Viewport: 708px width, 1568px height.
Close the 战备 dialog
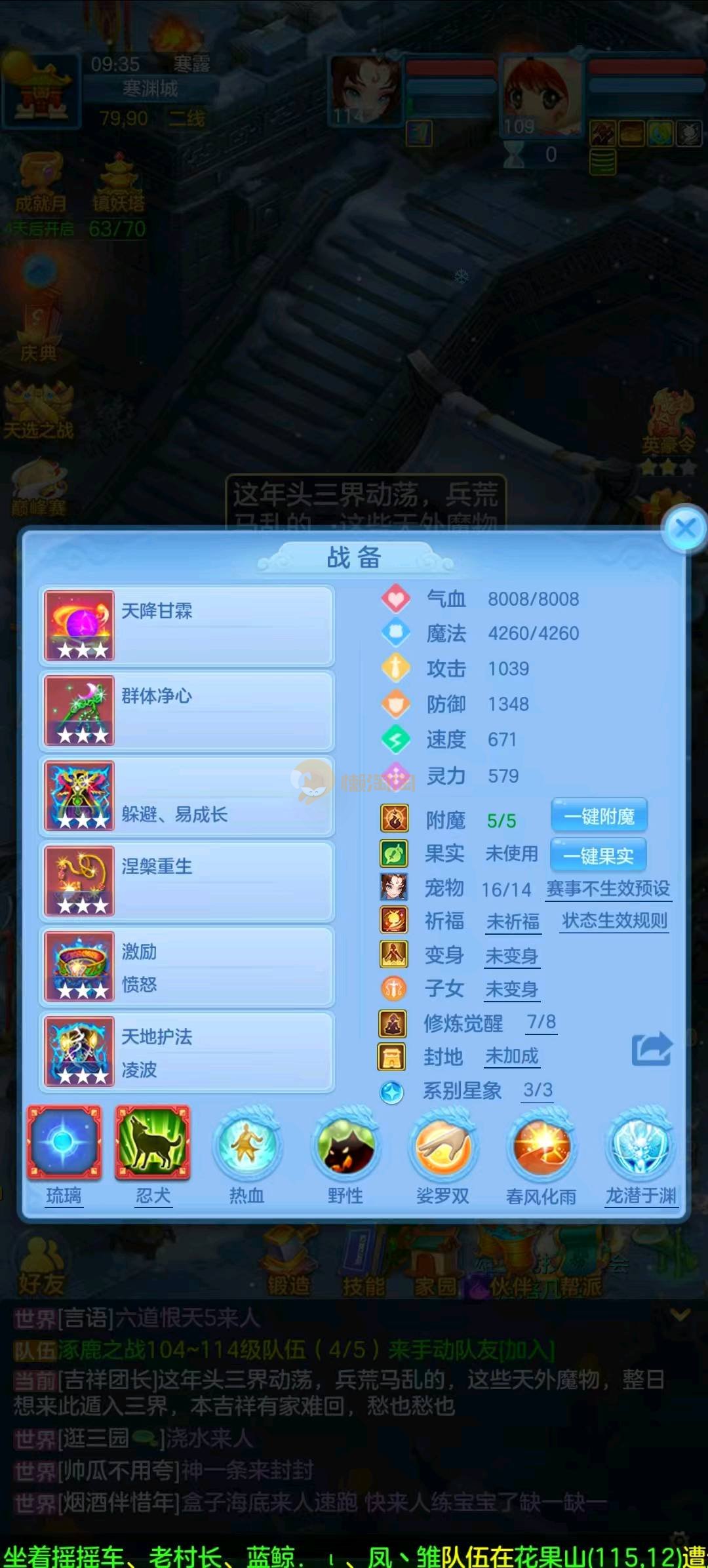pos(685,528)
